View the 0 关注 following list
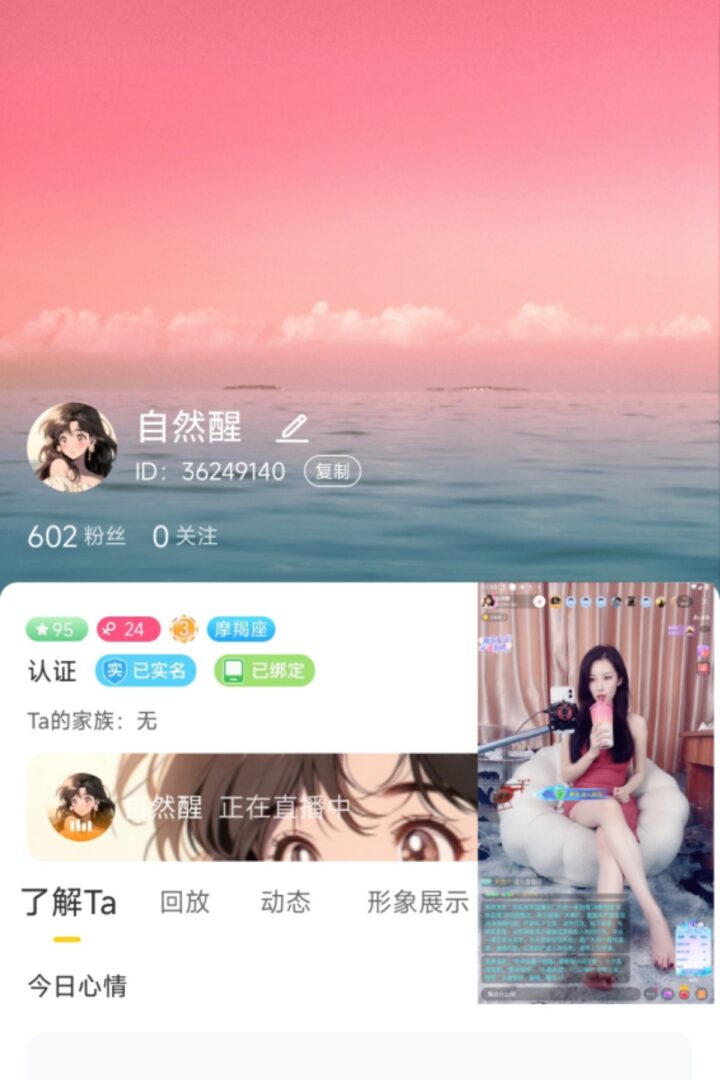The height and width of the screenshot is (1080, 720). 185,536
